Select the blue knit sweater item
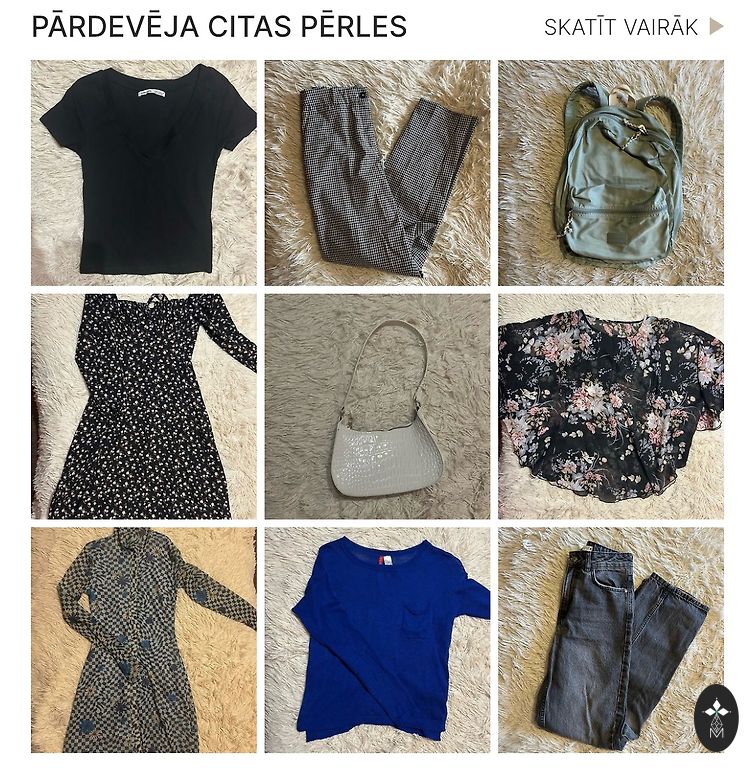The height and width of the screenshot is (768, 755). tap(377, 640)
